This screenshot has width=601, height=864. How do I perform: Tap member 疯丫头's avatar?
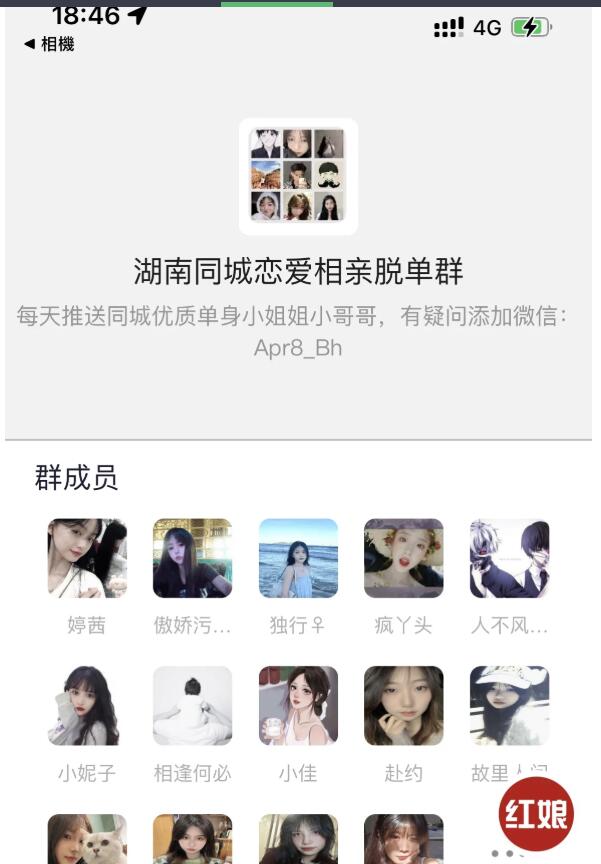[x=403, y=558]
